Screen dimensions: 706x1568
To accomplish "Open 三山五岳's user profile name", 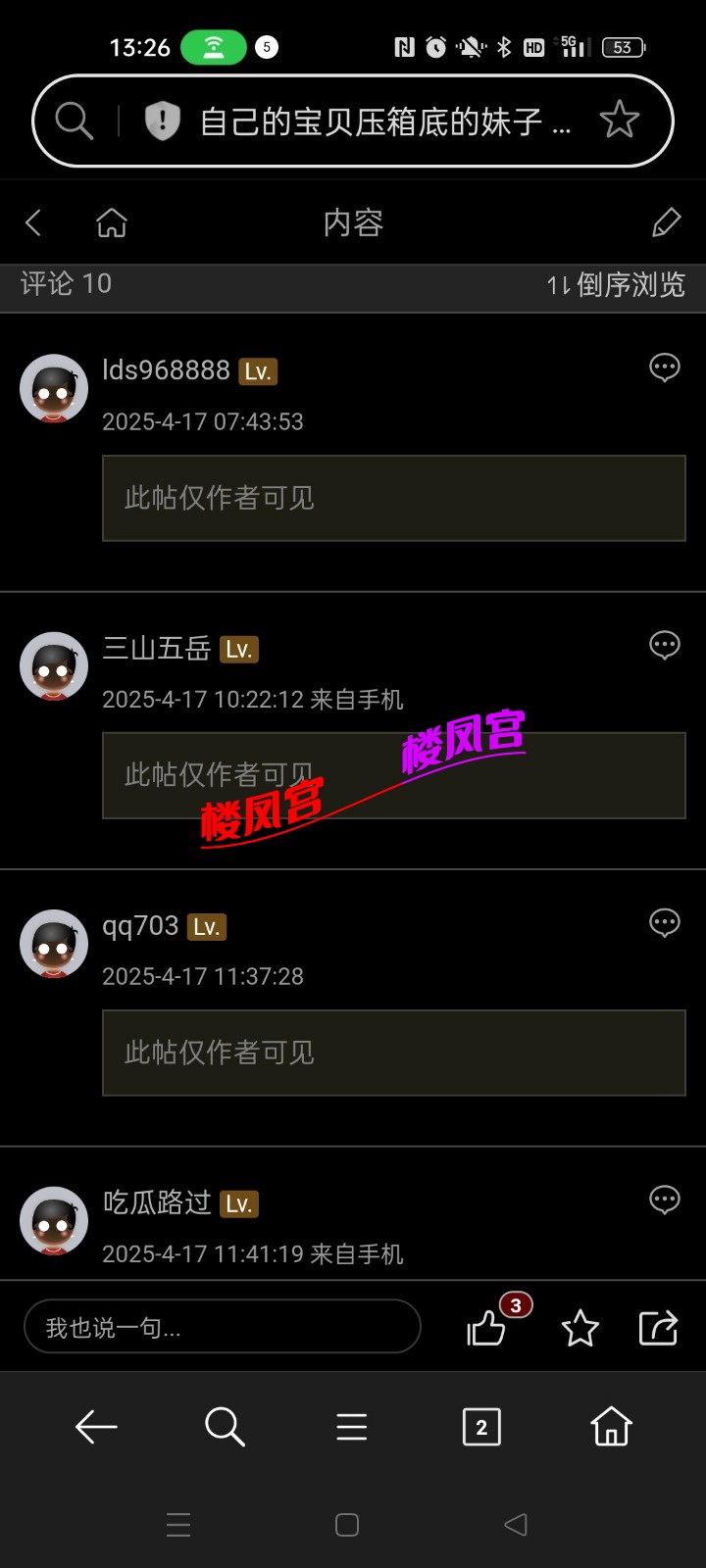I will 157,648.
